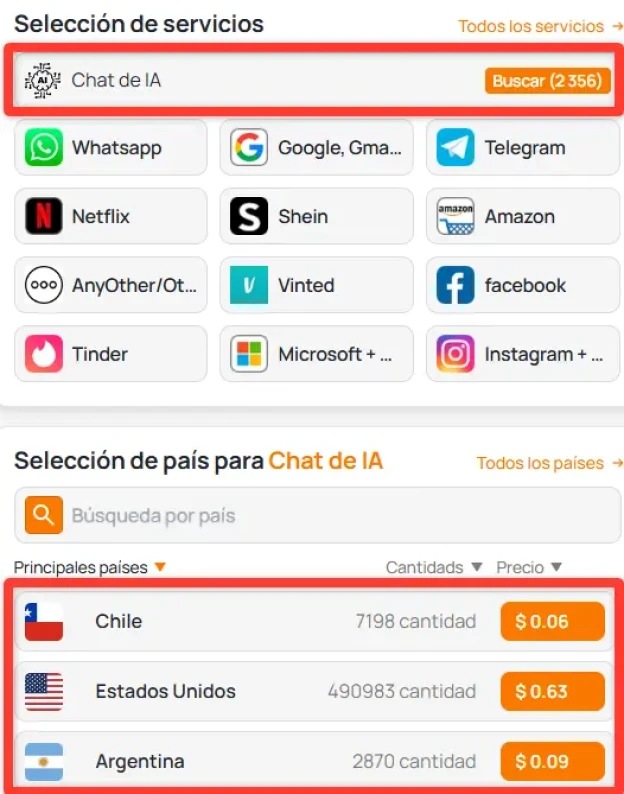Sort countries by Precio

coord(529,567)
